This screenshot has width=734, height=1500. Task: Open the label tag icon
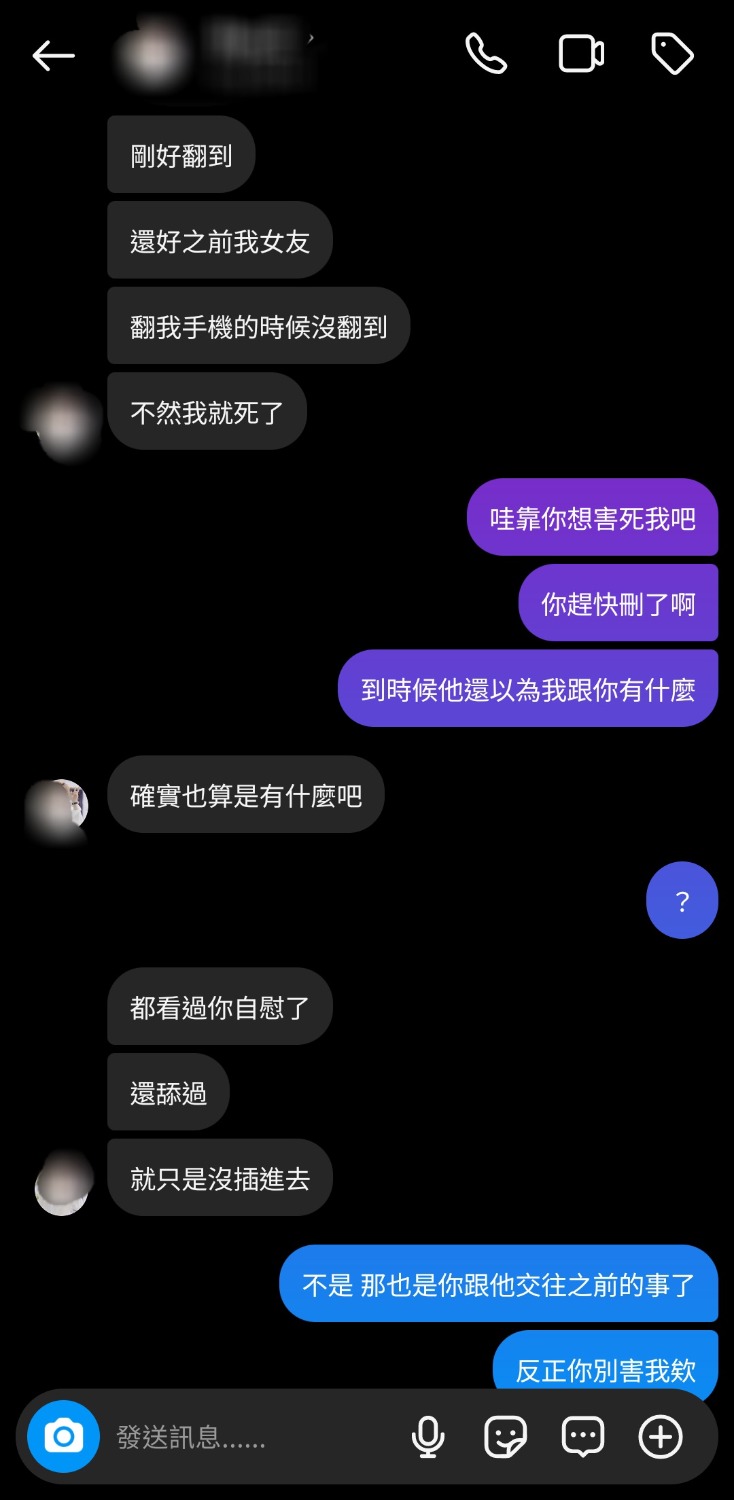coord(673,54)
